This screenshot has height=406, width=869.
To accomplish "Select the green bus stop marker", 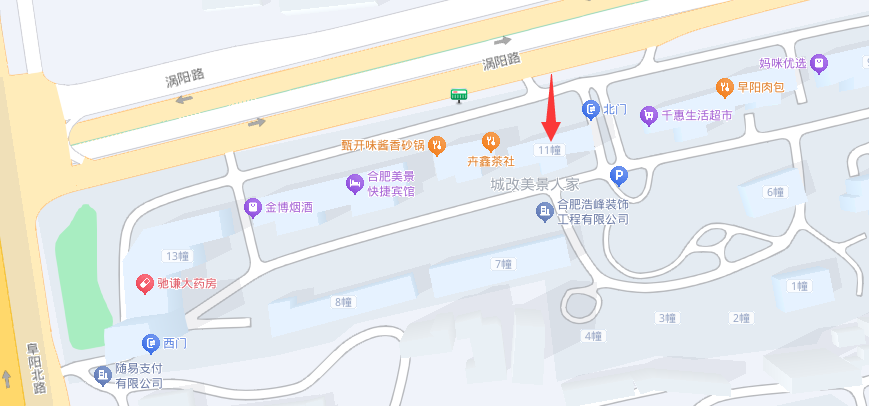I will point(459,95).
